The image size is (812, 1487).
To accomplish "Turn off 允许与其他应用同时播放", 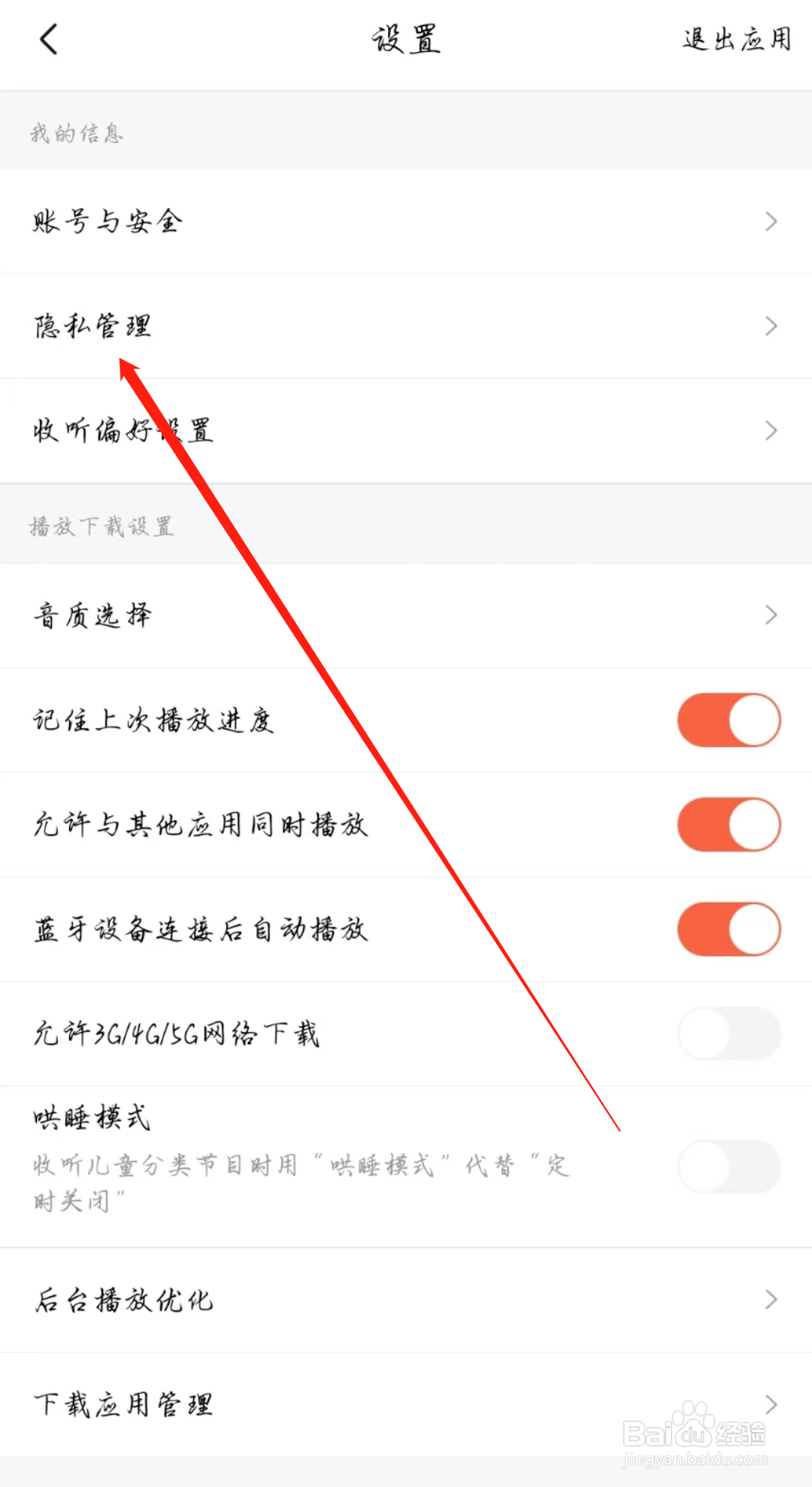I will click(x=728, y=824).
